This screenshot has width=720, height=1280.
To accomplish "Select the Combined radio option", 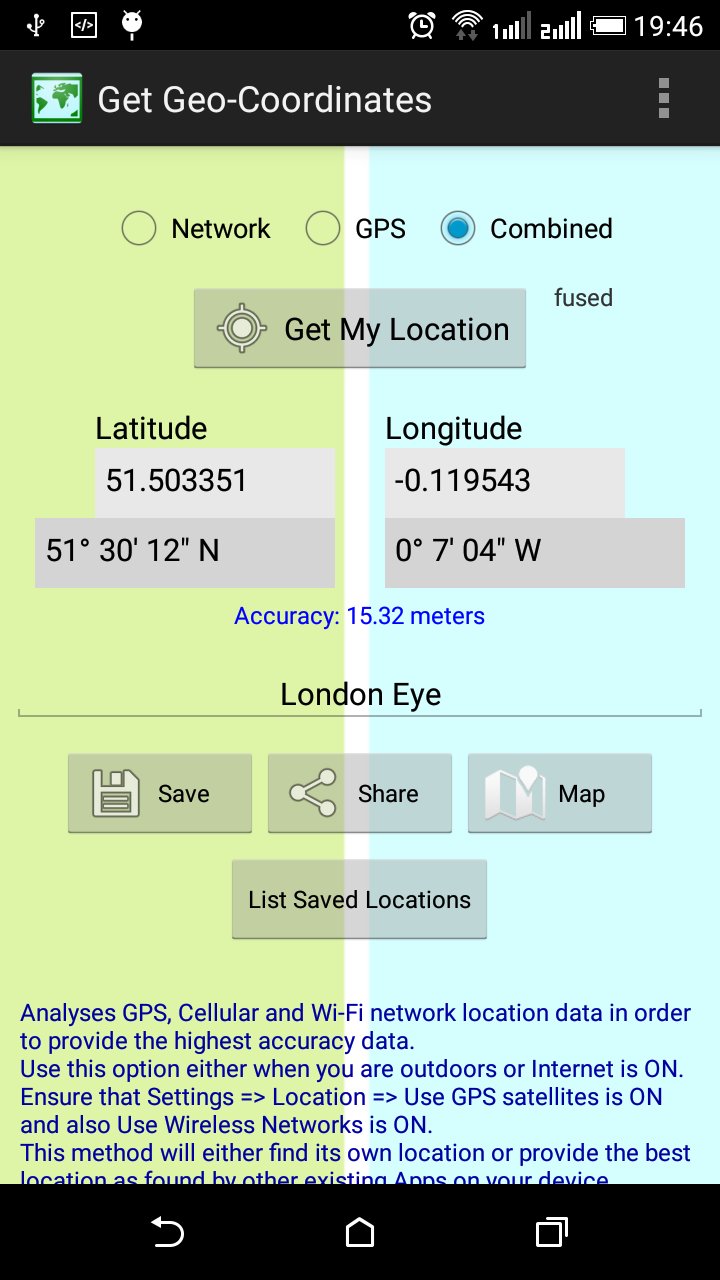I will tap(527, 229).
